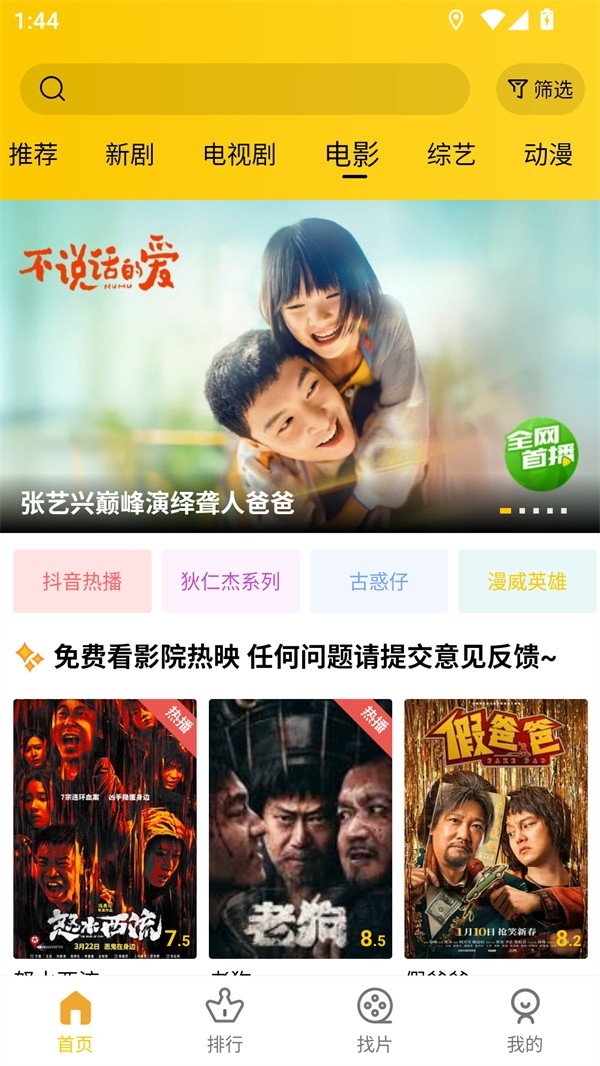600x1066 pixels.
Task: Go to the 综艺 tab
Action: coord(451,154)
